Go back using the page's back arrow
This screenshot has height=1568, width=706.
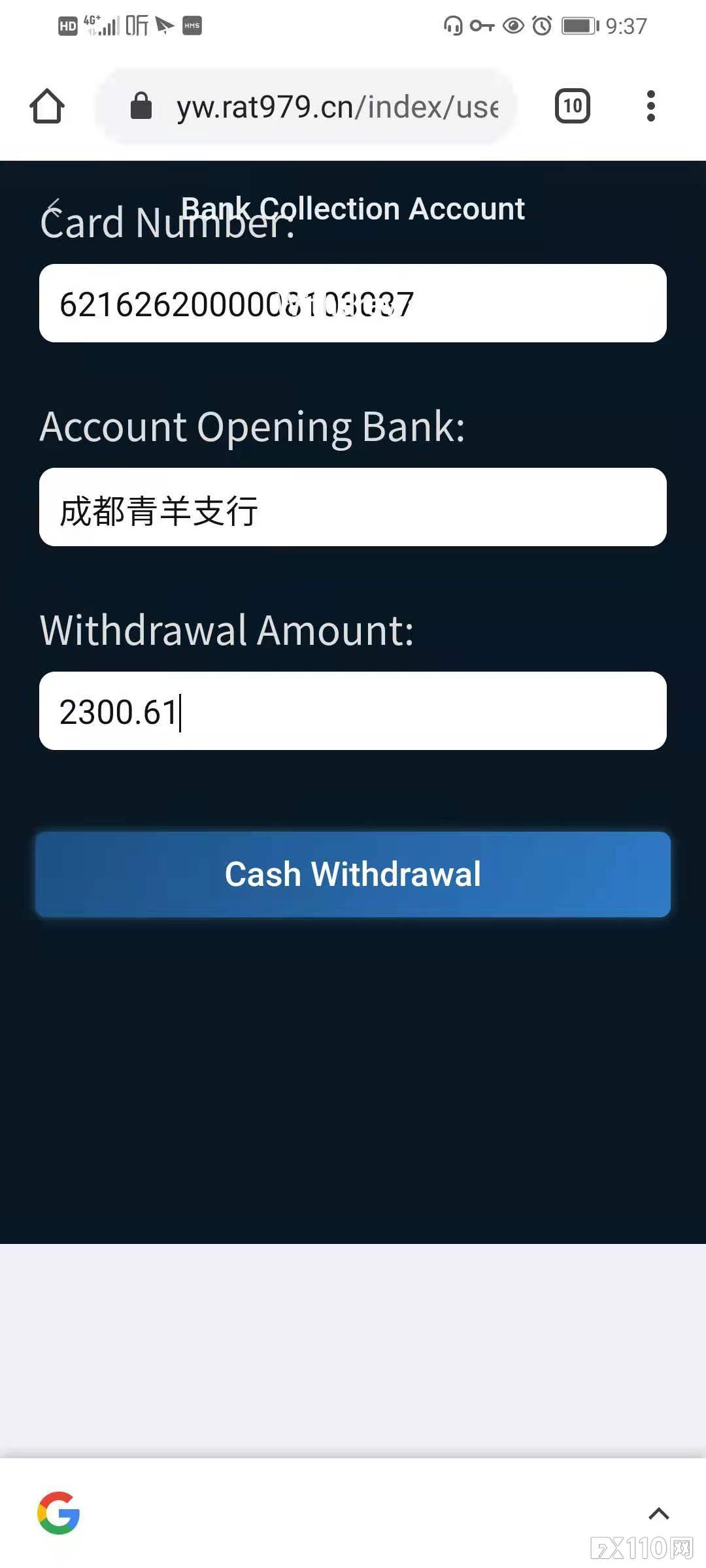55,208
